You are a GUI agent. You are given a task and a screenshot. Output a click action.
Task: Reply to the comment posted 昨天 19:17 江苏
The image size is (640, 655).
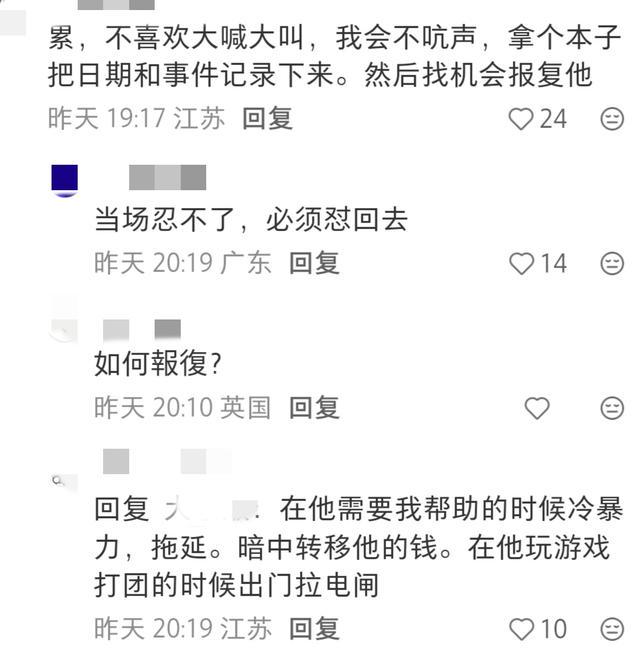267,119
